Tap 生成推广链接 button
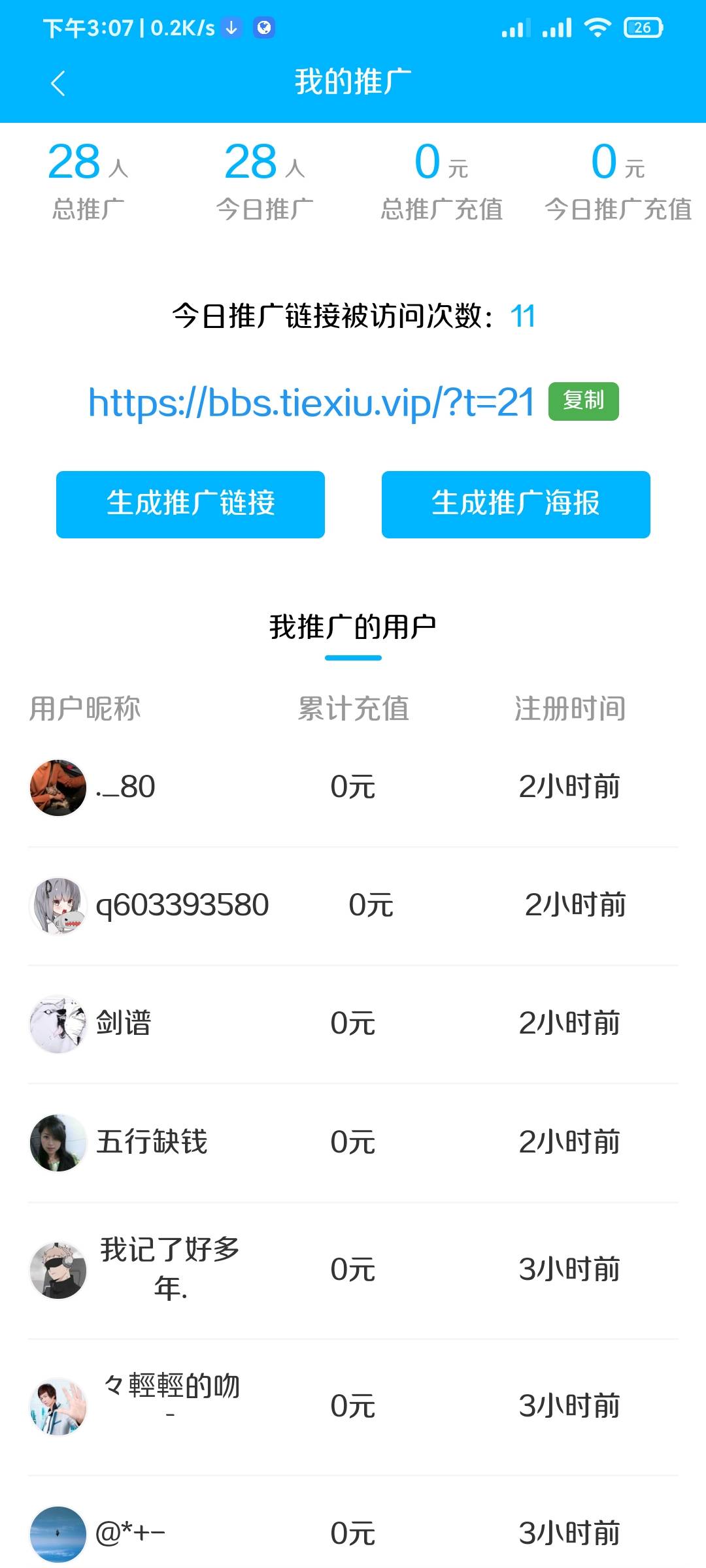Screen dimensions: 706x1568 click(190, 504)
